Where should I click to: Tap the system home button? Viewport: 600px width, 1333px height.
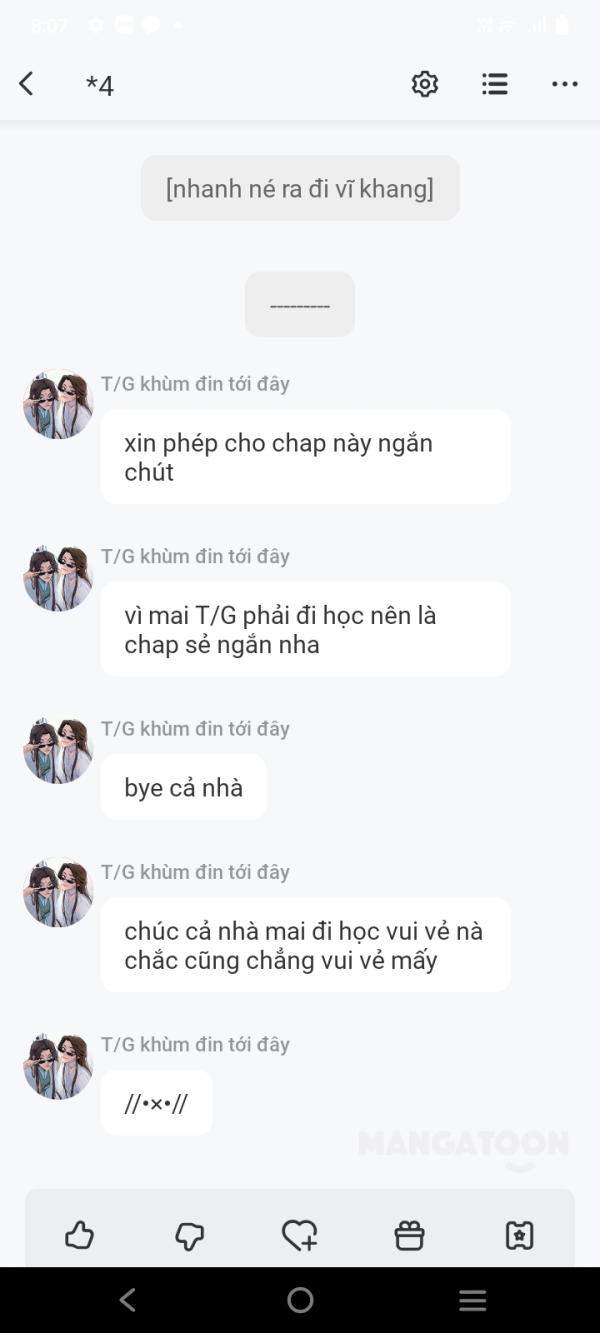tap(300, 1300)
